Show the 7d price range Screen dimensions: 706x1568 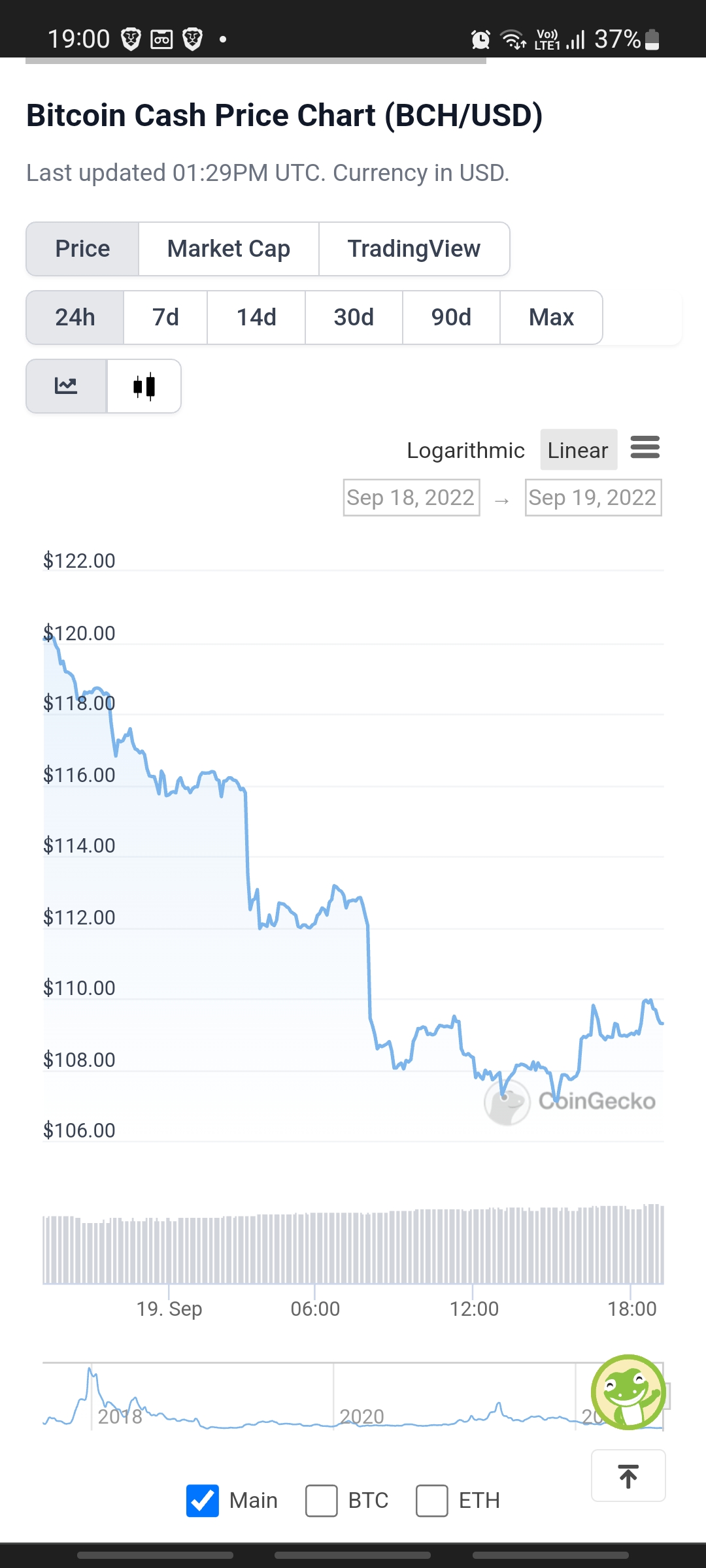point(165,318)
